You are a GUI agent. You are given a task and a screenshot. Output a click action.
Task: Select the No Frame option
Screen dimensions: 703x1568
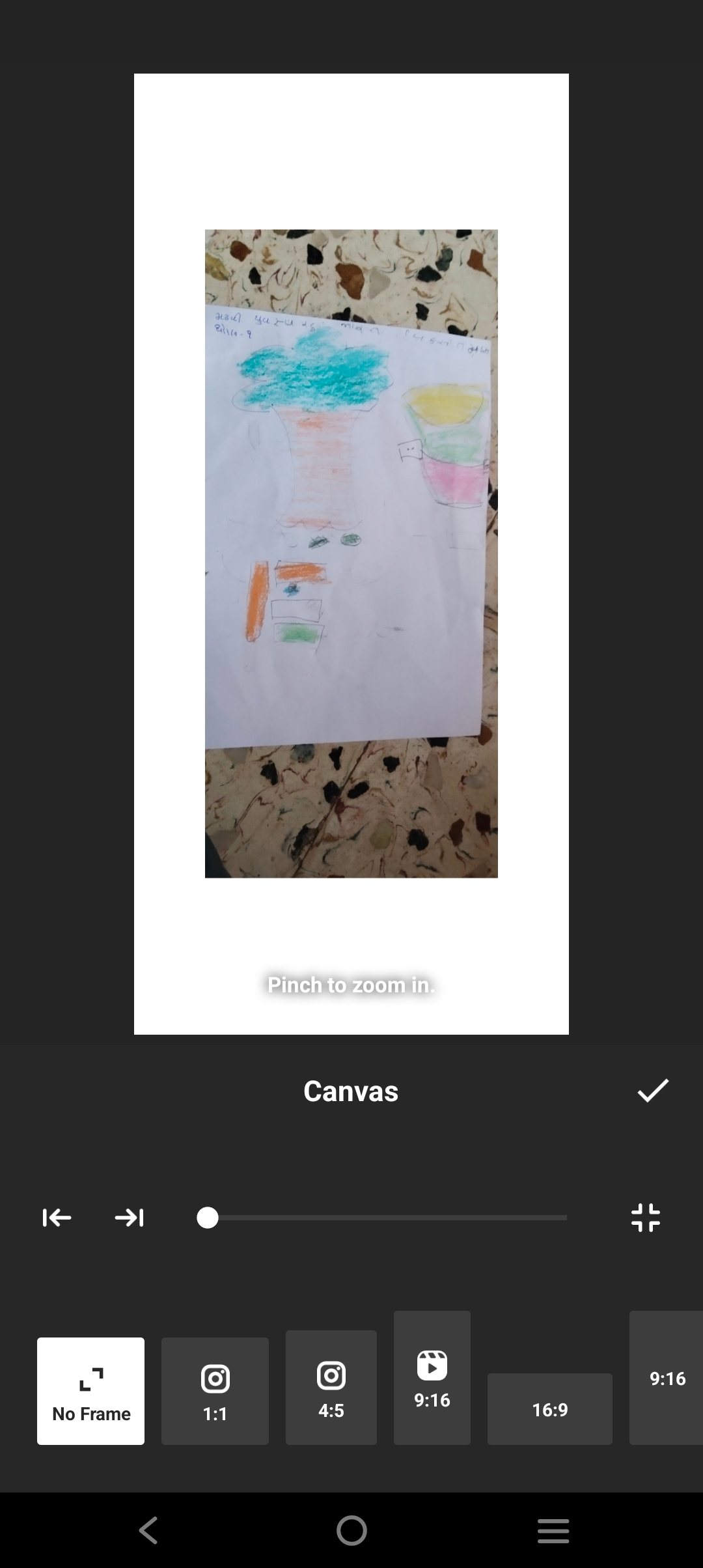point(91,1391)
